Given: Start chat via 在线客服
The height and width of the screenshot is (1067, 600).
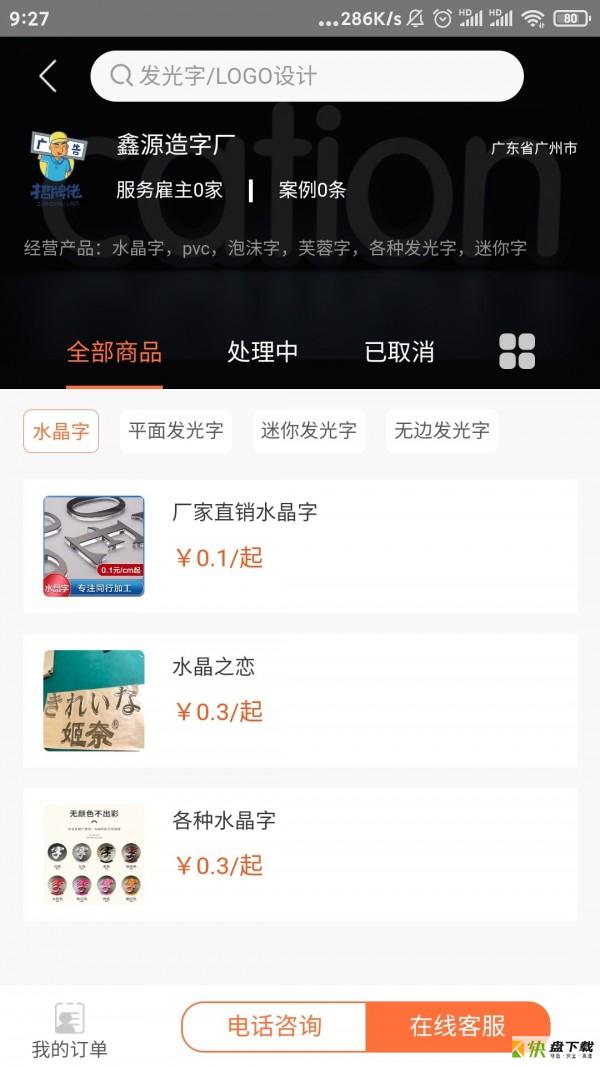Looking at the screenshot, I should [457, 1026].
